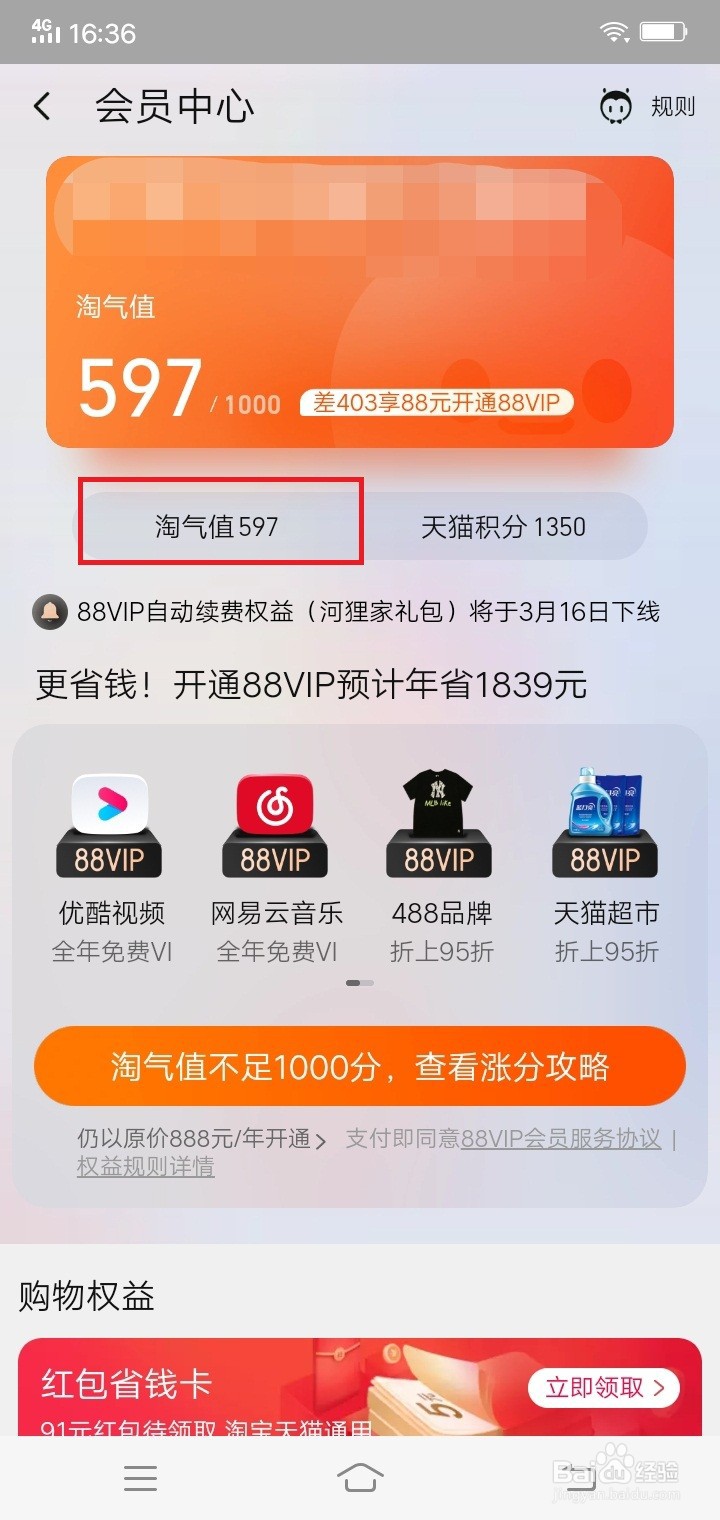The width and height of the screenshot is (720, 1520).
Task: View the 权益规则详情 link
Action: point(145,1167)
